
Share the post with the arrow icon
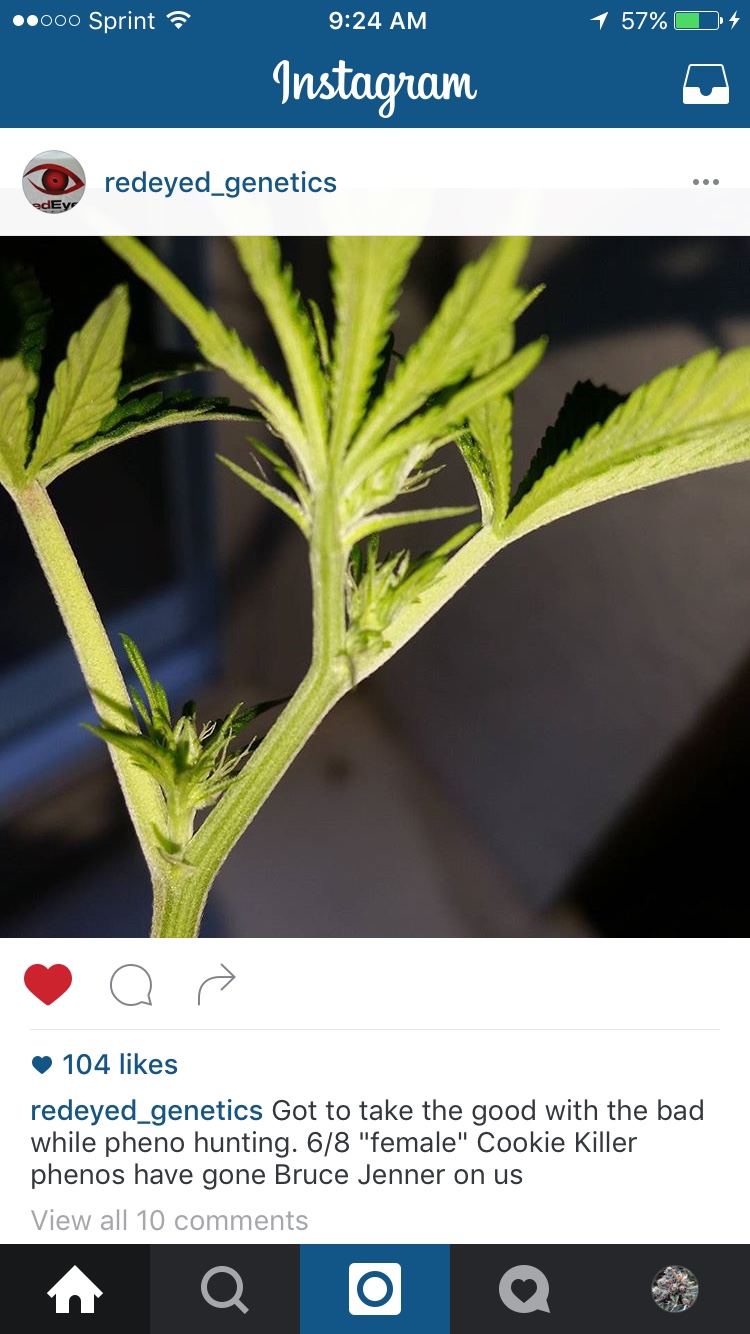click(x=216, y=985)
